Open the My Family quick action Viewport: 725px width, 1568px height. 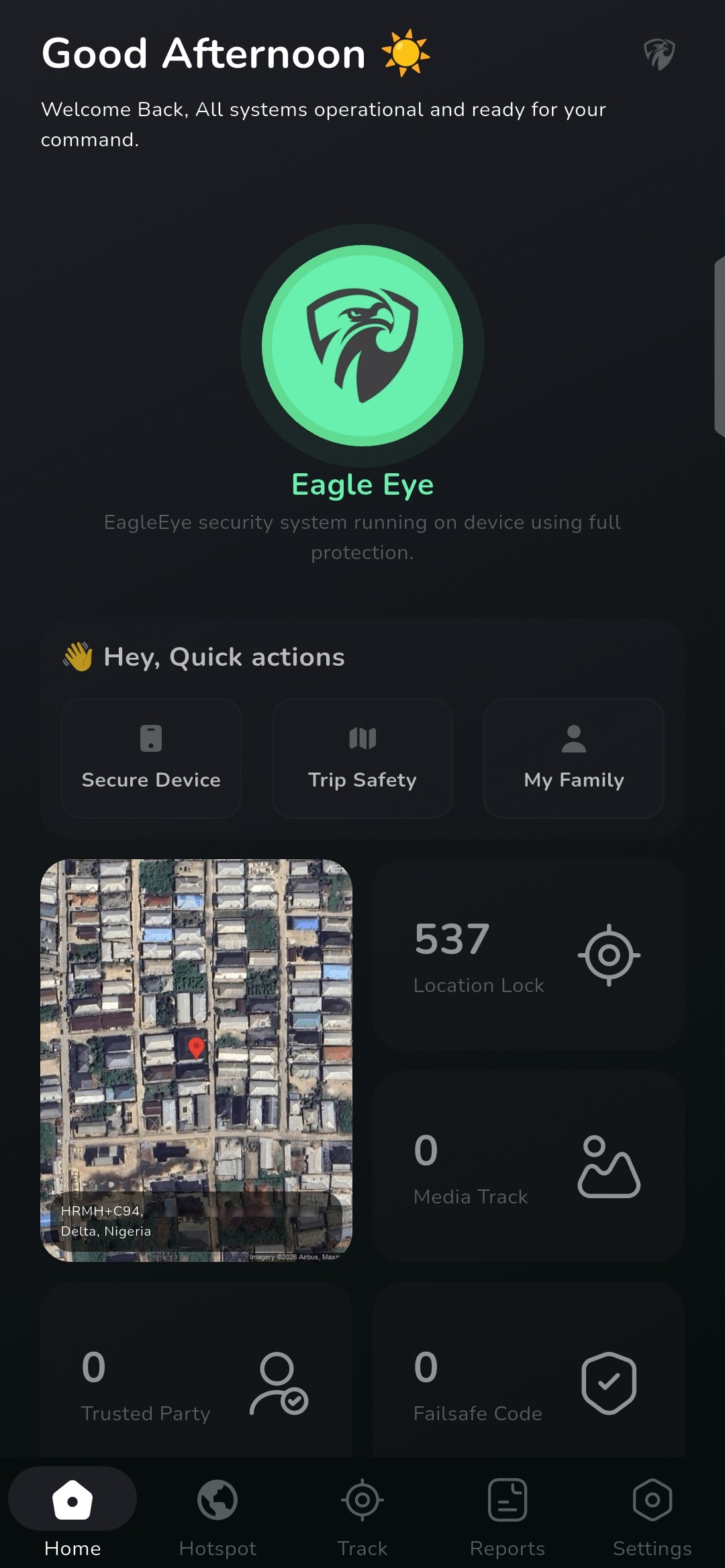tap(574, 758)
